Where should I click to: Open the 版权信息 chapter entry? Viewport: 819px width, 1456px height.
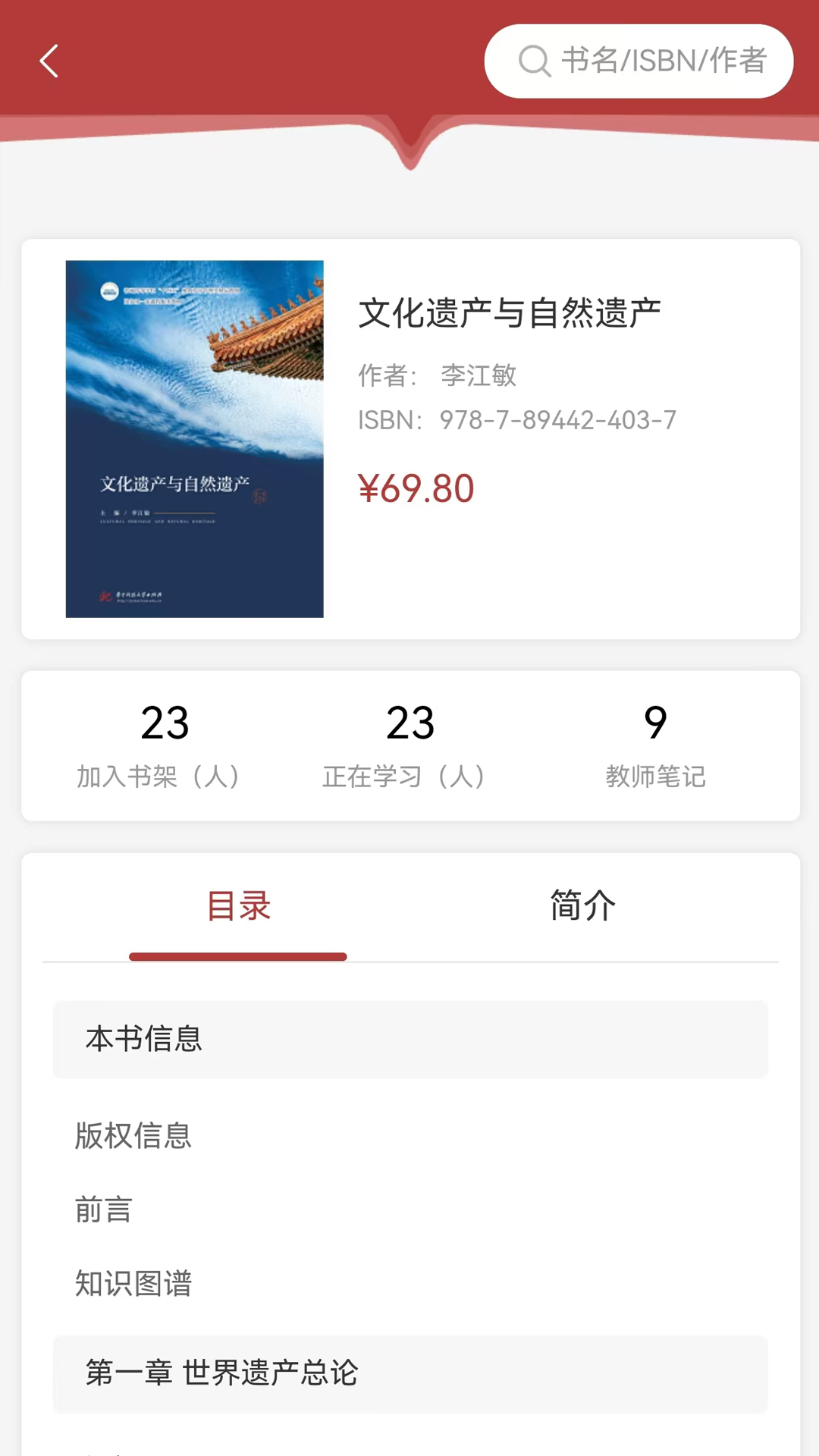pos(133,1135)
